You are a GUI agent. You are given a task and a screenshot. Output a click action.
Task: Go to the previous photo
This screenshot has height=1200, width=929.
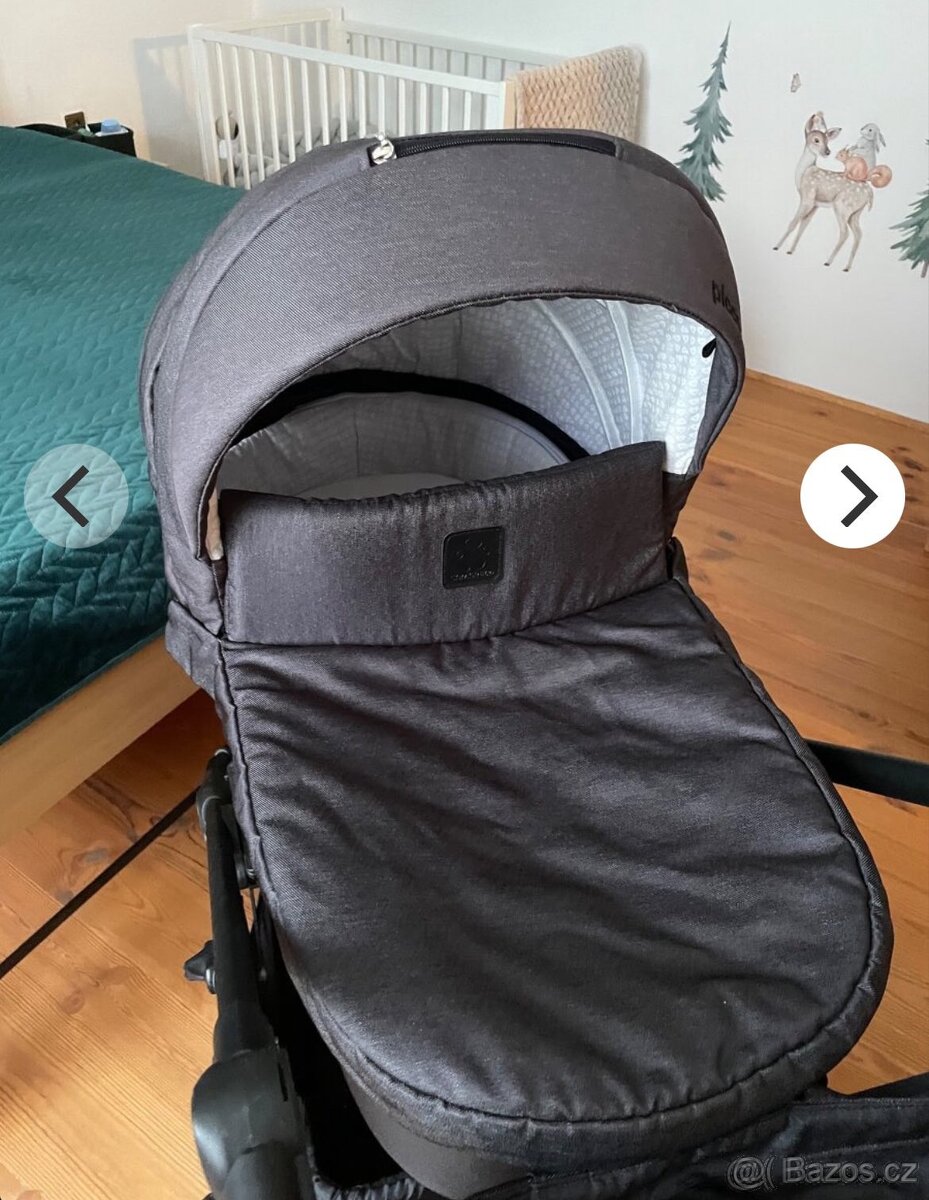(x=76, y=496)
